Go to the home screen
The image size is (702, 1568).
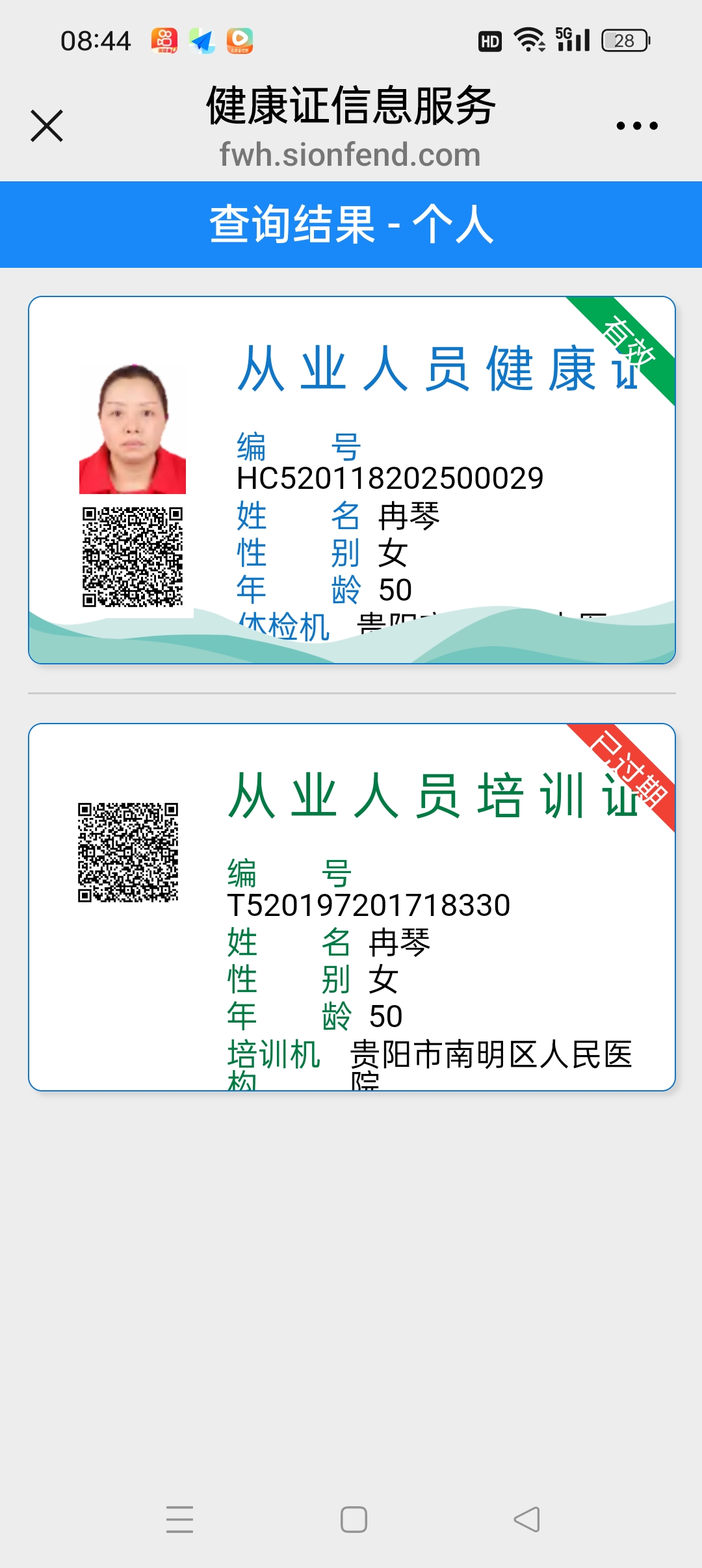point(354,1519)
